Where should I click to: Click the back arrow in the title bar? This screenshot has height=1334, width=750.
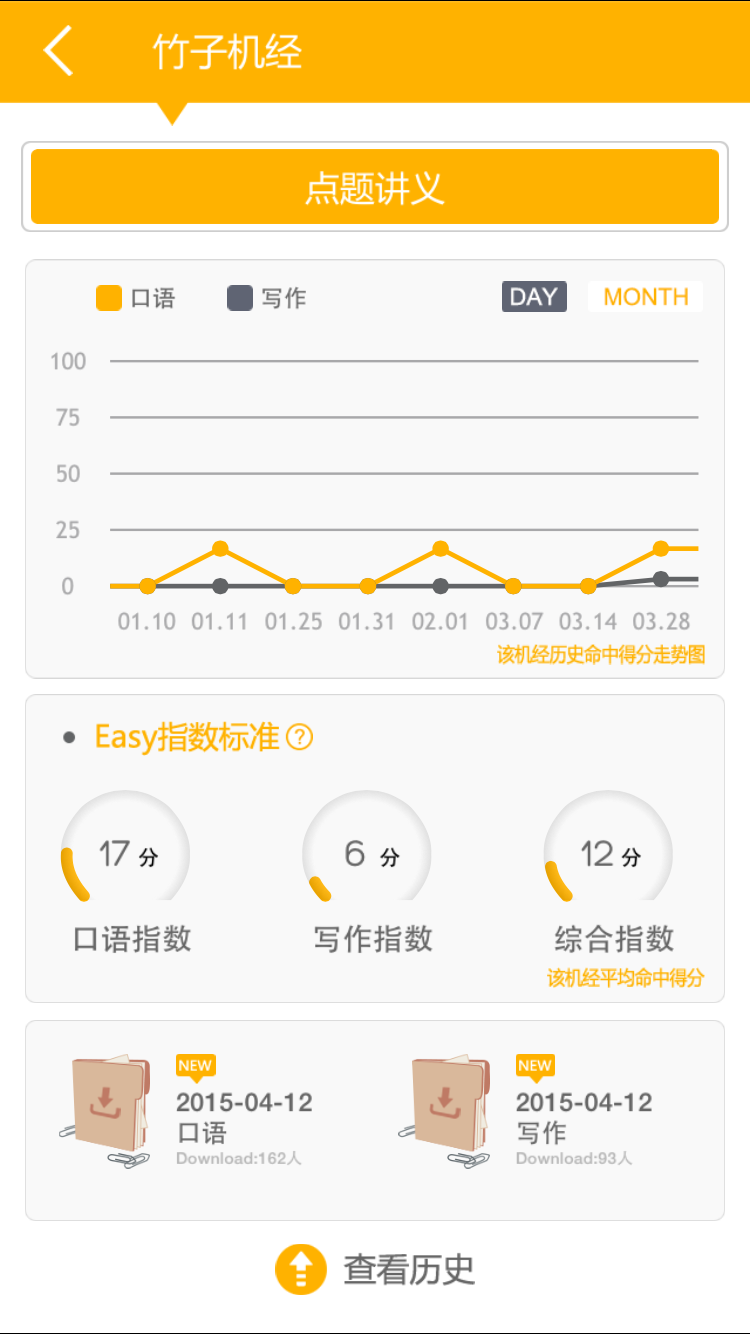(x=57, y=50)
